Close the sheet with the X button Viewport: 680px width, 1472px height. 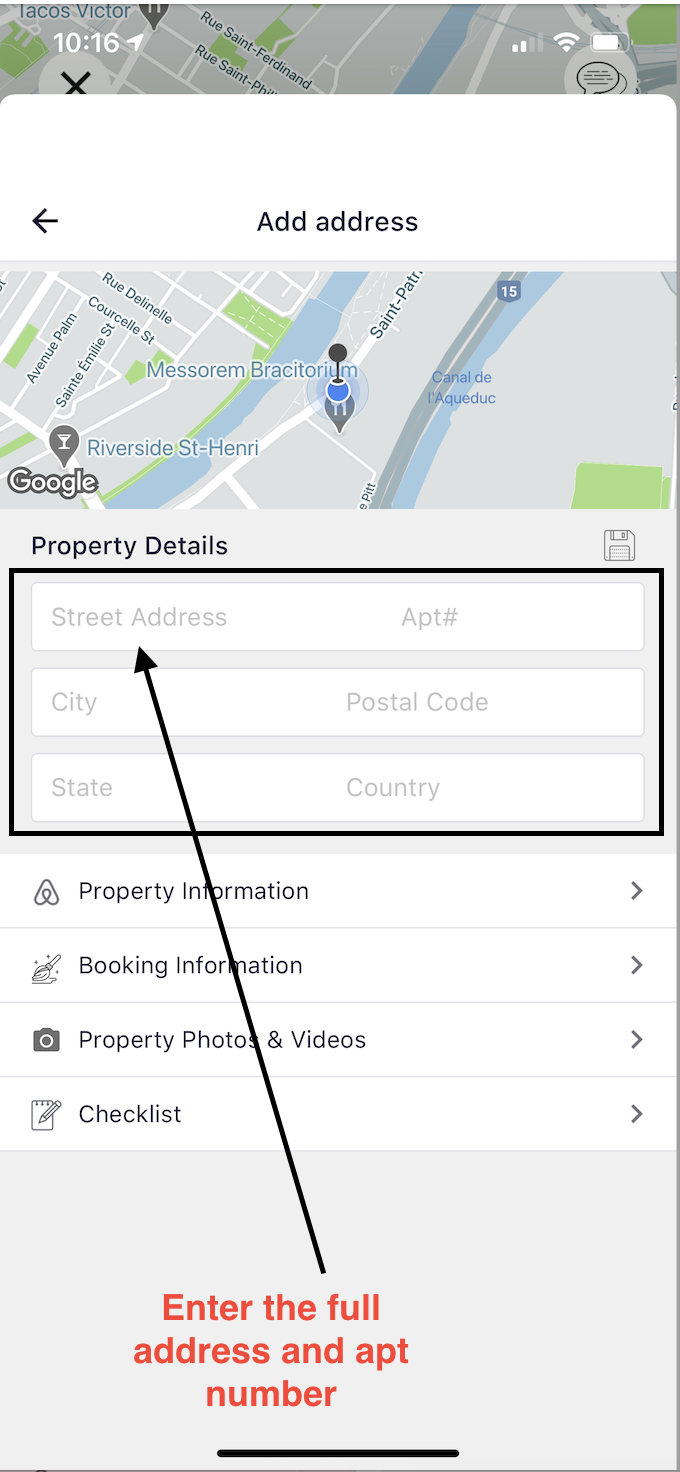76,84
